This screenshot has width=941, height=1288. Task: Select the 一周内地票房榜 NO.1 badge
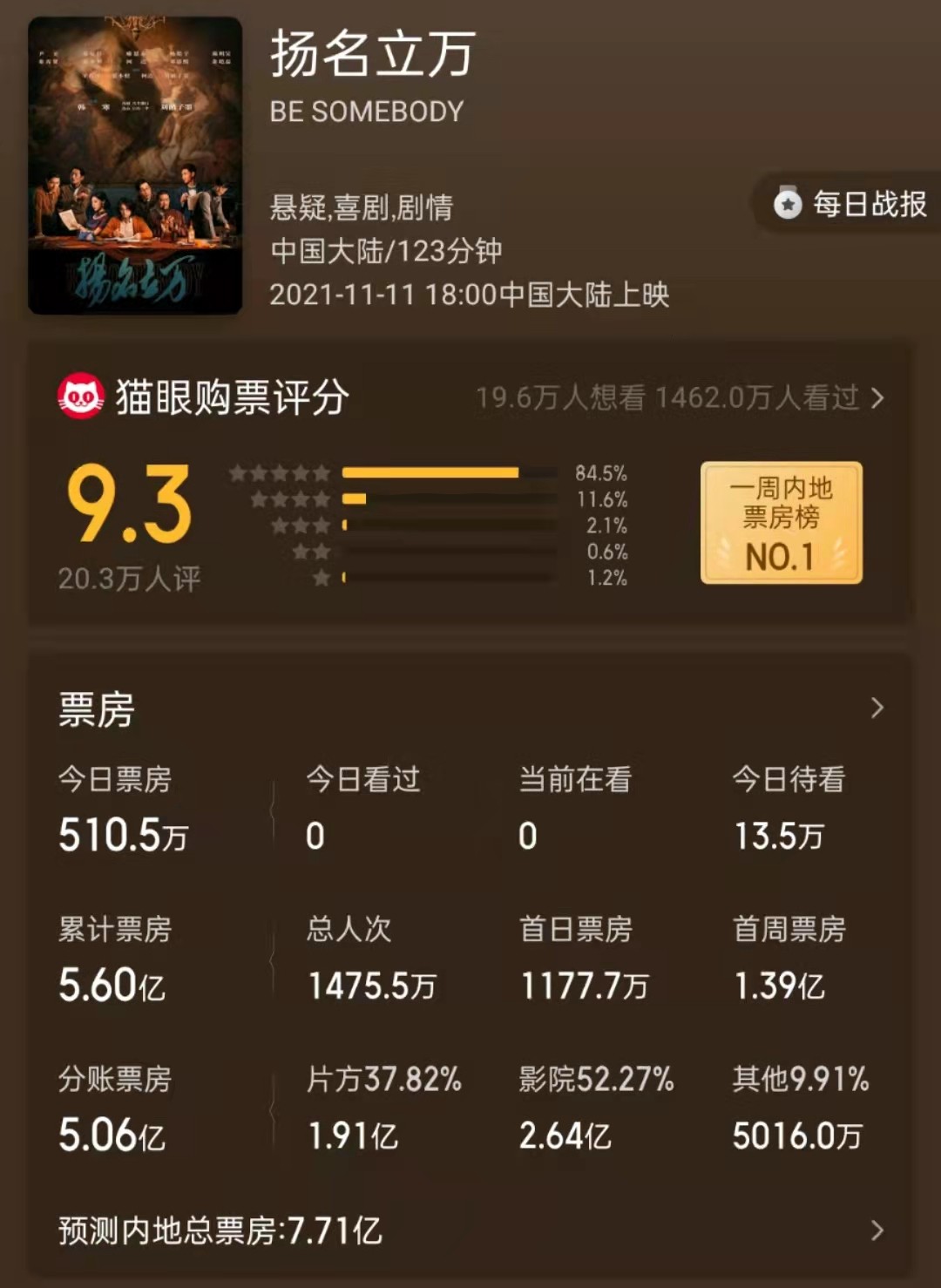780,524
